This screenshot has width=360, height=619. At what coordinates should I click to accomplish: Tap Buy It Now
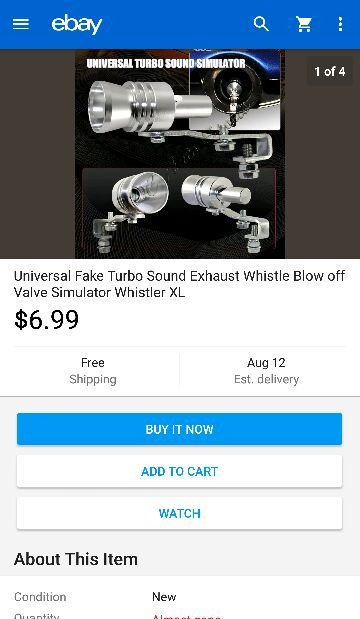[180, 429]
